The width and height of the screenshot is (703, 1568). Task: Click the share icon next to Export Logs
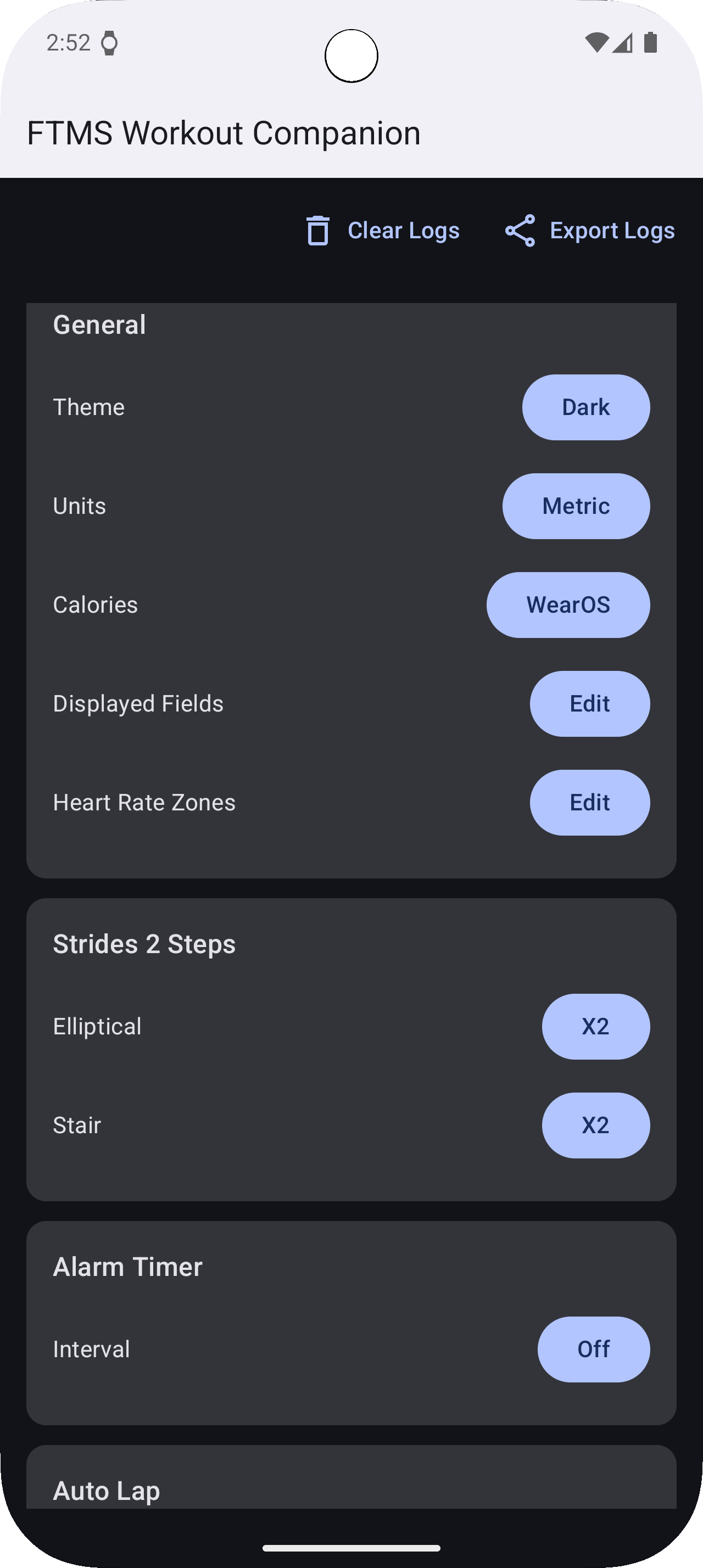pos(521,231)
